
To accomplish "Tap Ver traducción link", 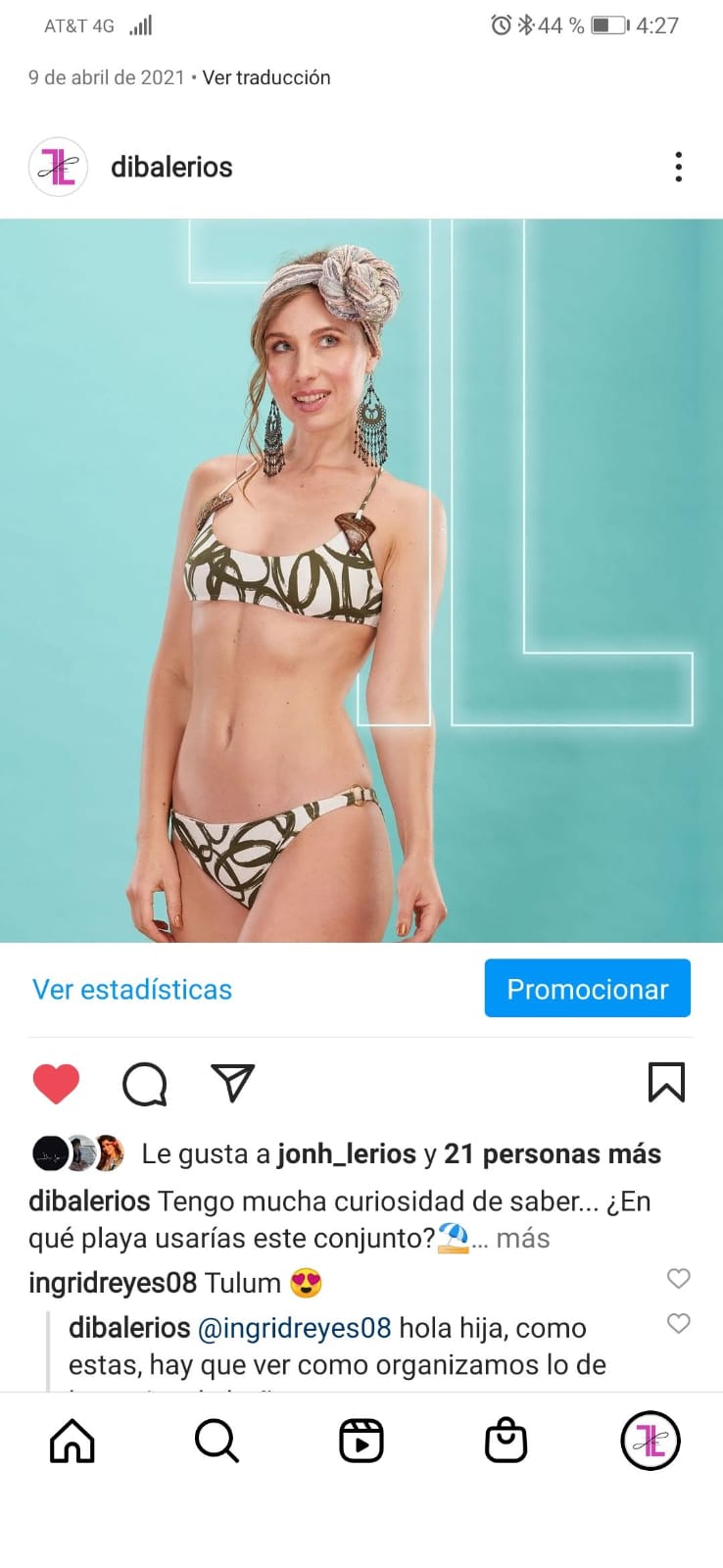I will click(266, 77).
